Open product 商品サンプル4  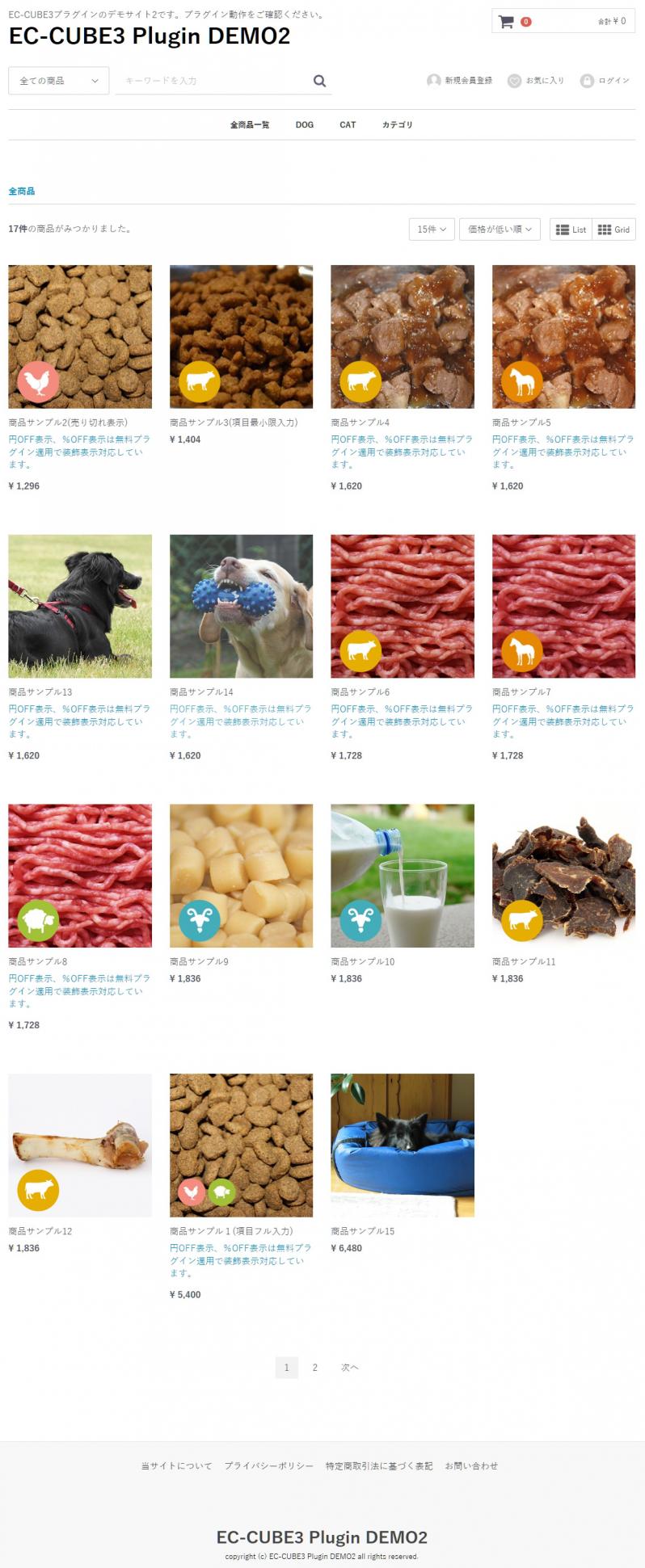coord(402,337)
